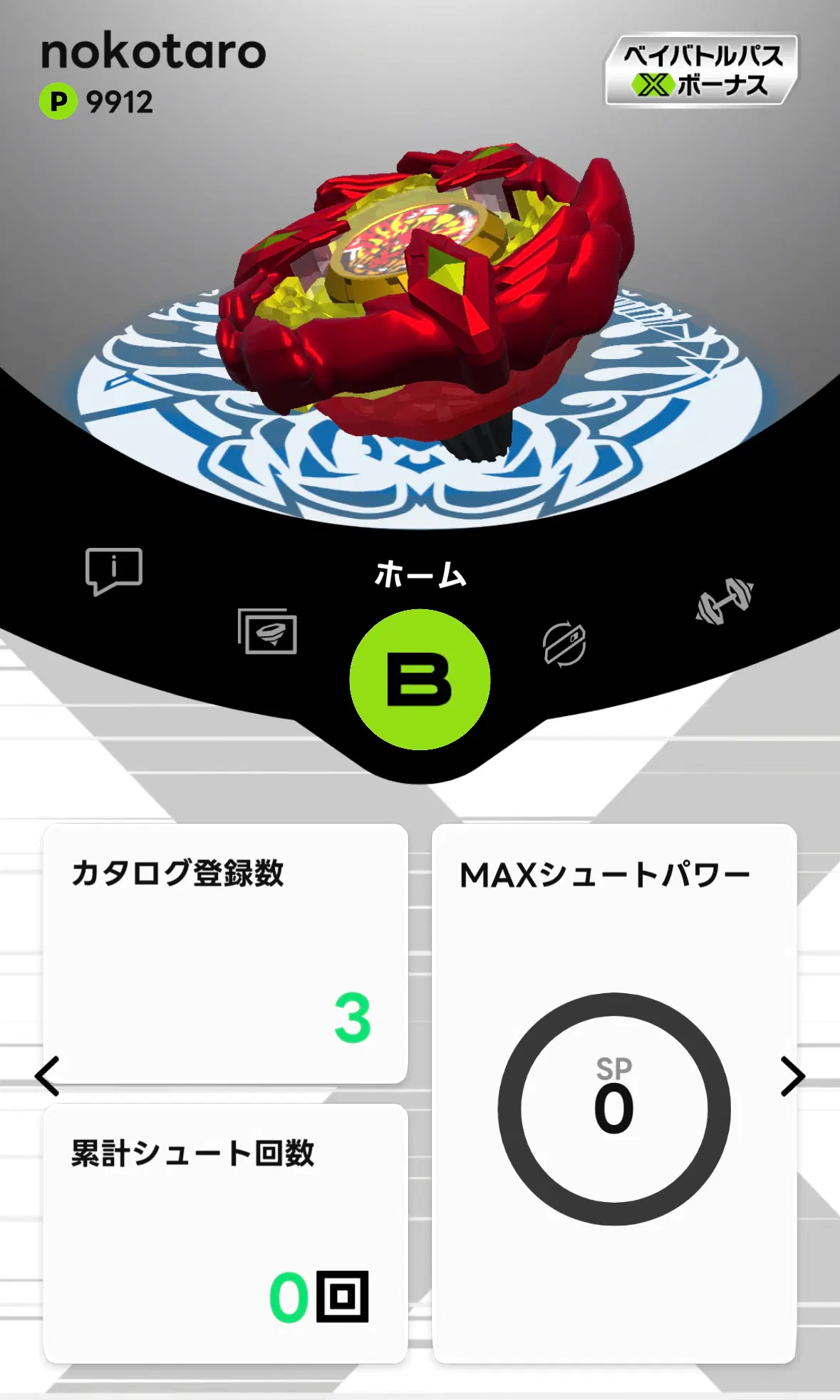Open the 累計シュート回数 card

click(225, 1233)
